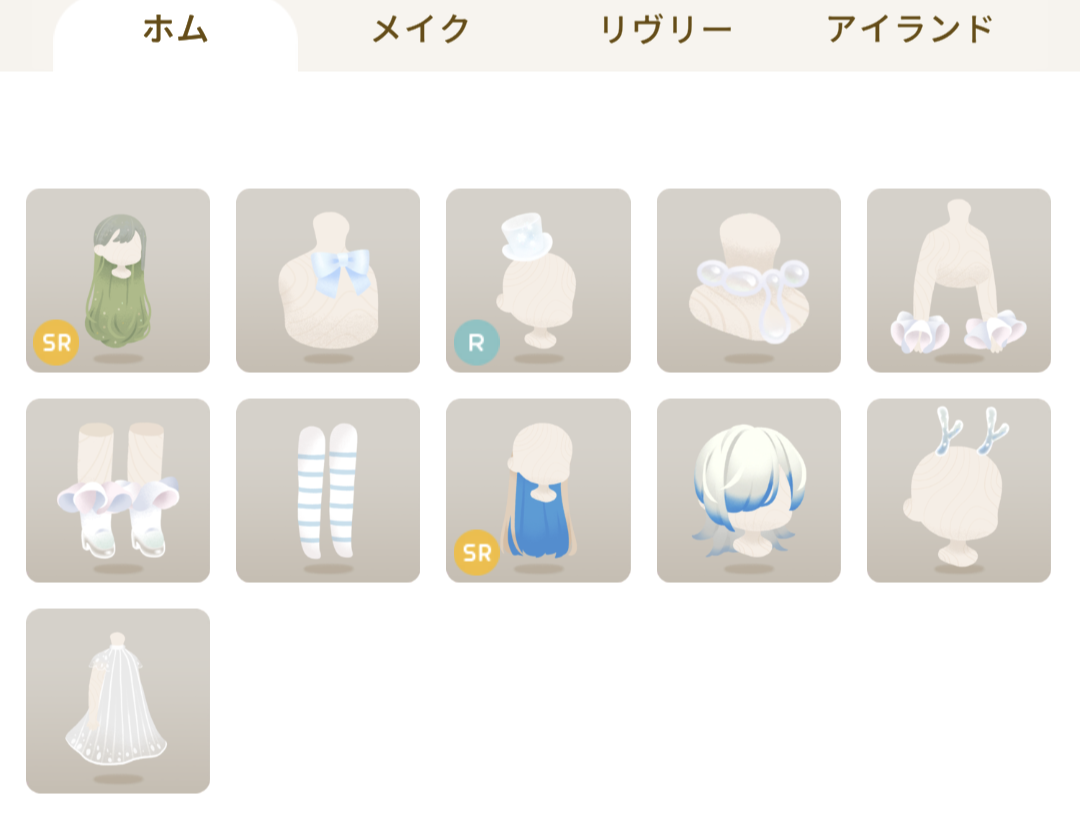
Task: Pick the blue long back hair SR item
Action: (538, 490)
